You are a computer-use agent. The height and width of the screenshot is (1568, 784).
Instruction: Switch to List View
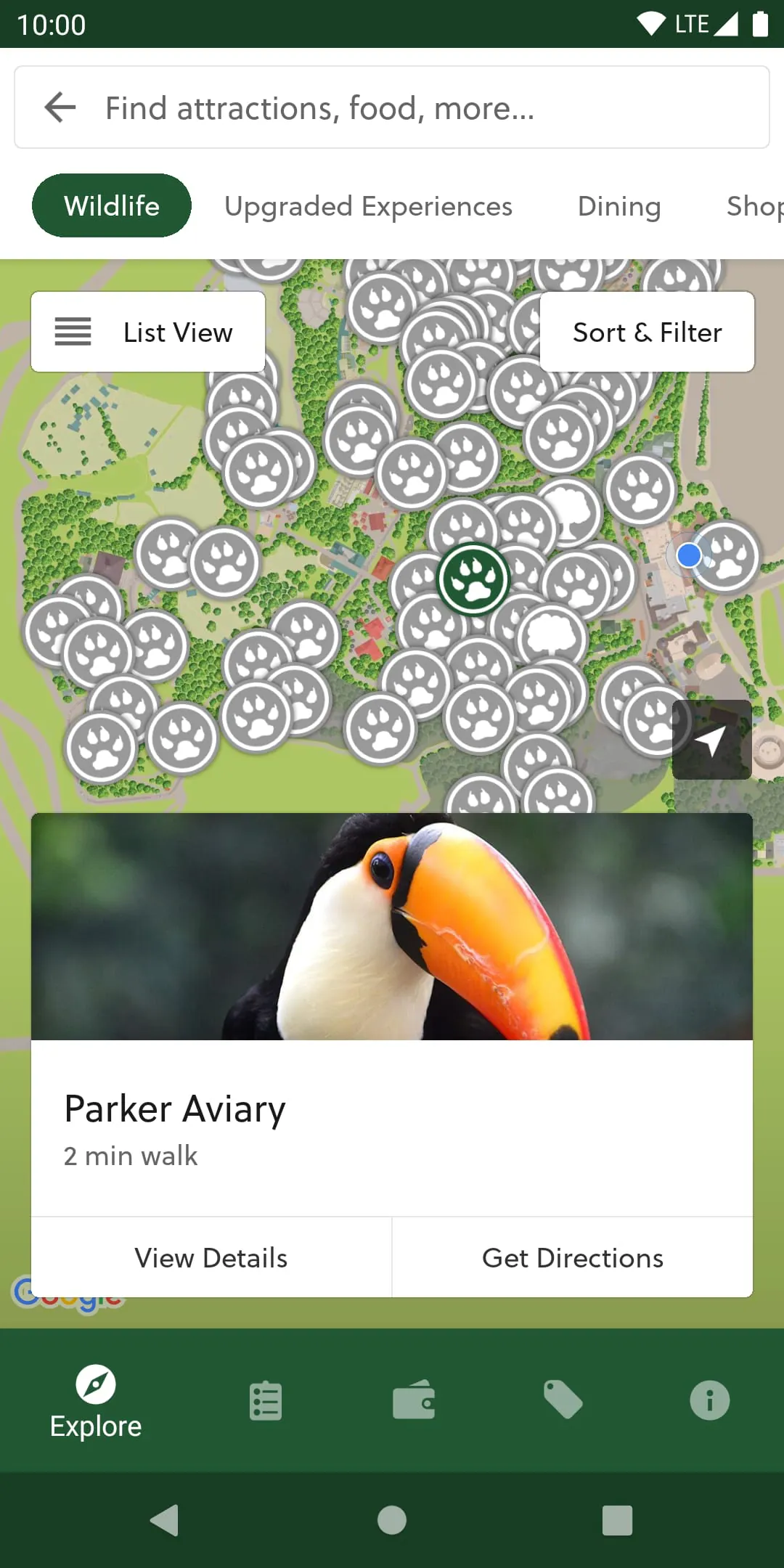[148, 332]
